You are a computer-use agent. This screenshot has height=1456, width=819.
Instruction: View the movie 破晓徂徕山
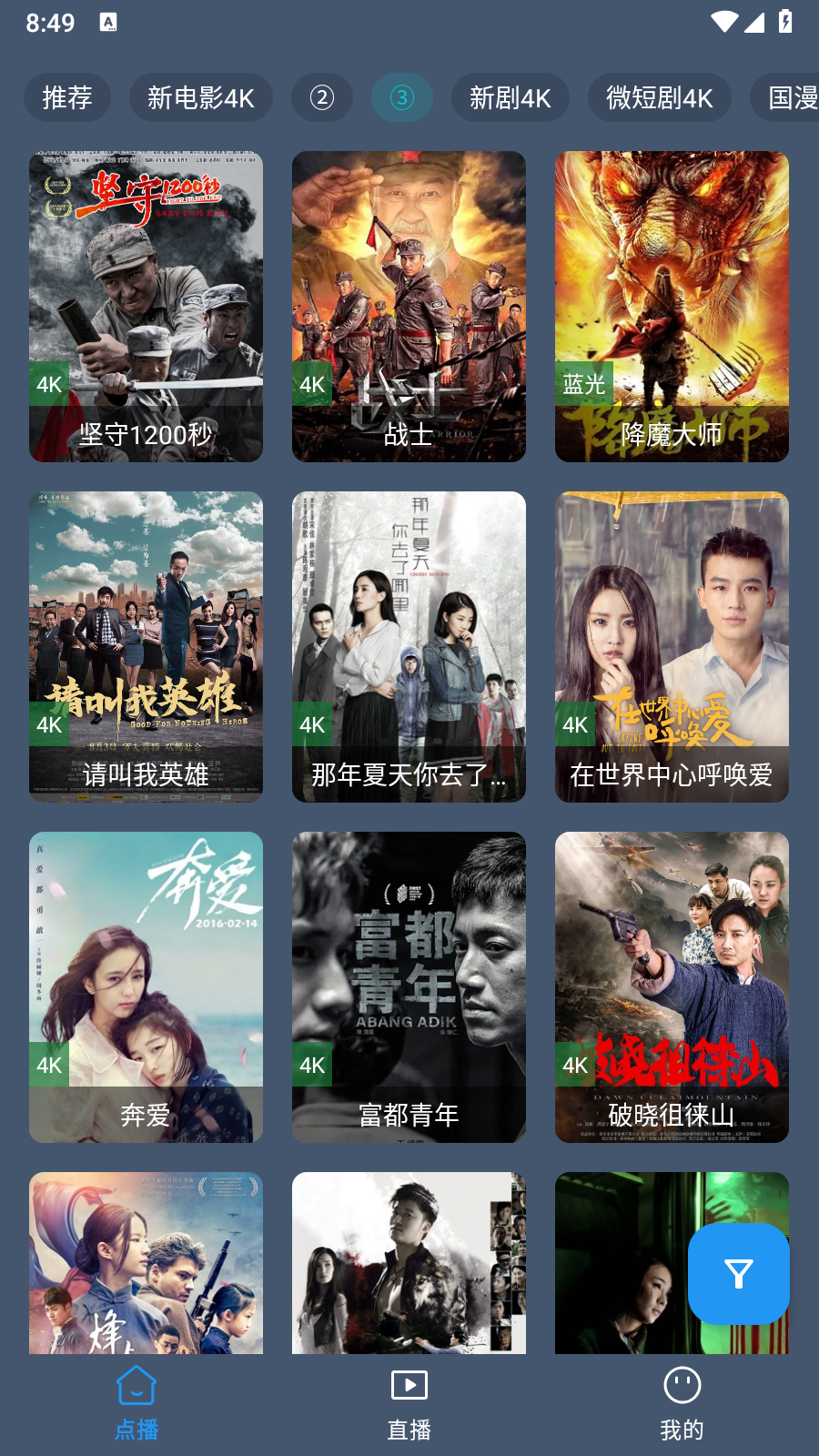[672, 987]
